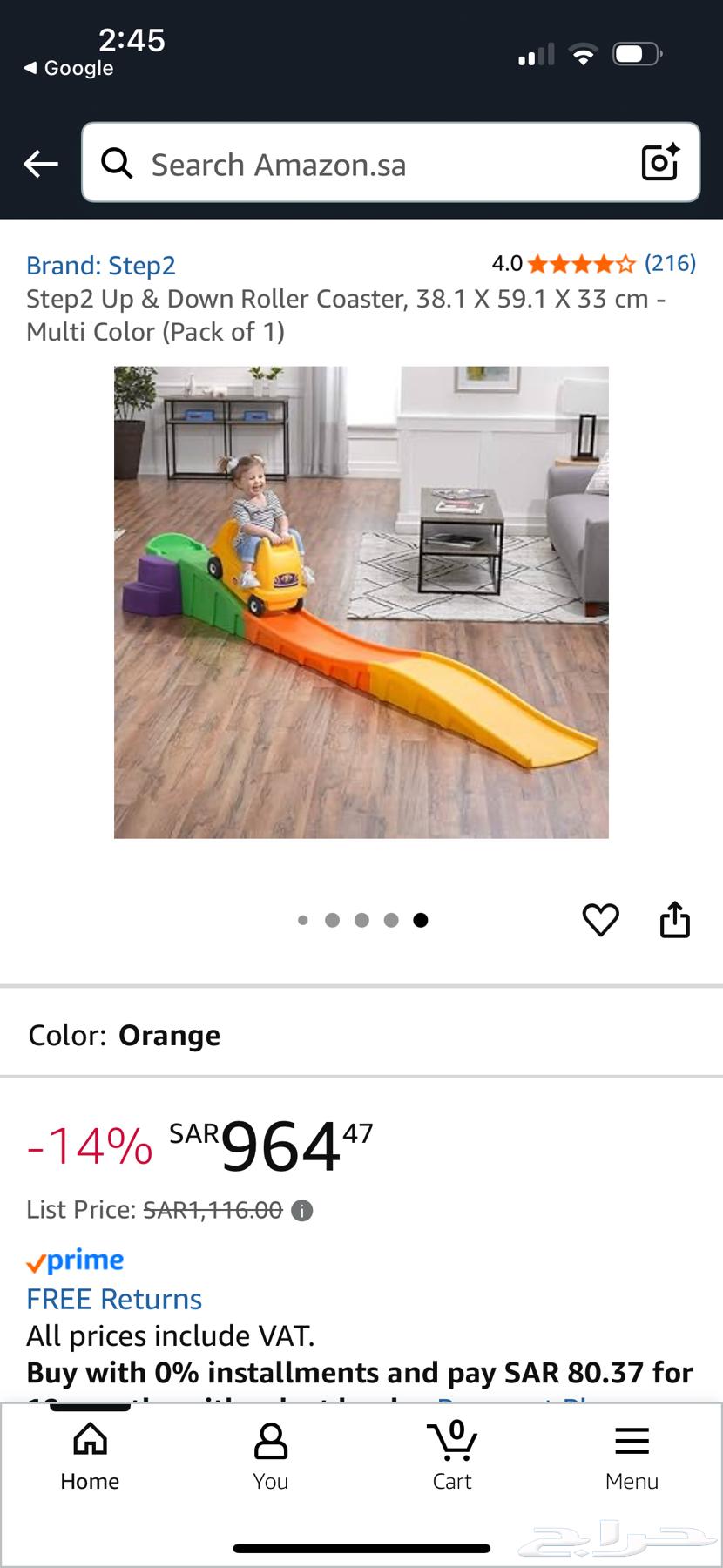Show List Price info details
The width and height of the screenshot is (723, 1568).
[x=302, y=1211]
